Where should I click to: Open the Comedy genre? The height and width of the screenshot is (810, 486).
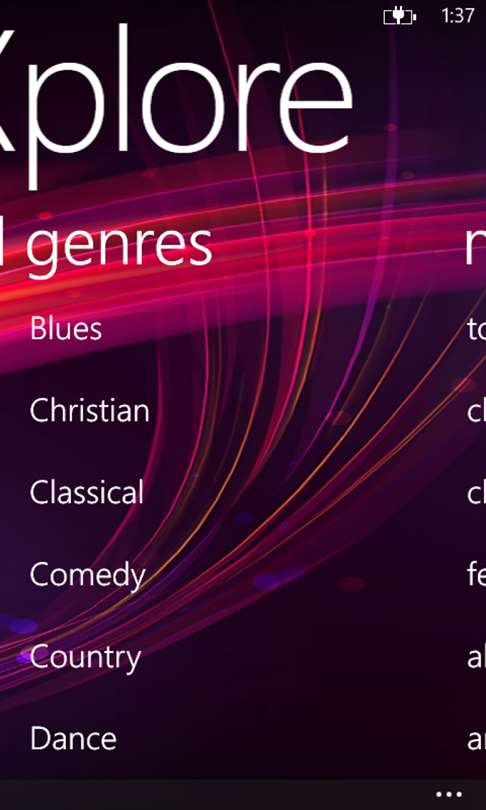[x=88, y=575]
